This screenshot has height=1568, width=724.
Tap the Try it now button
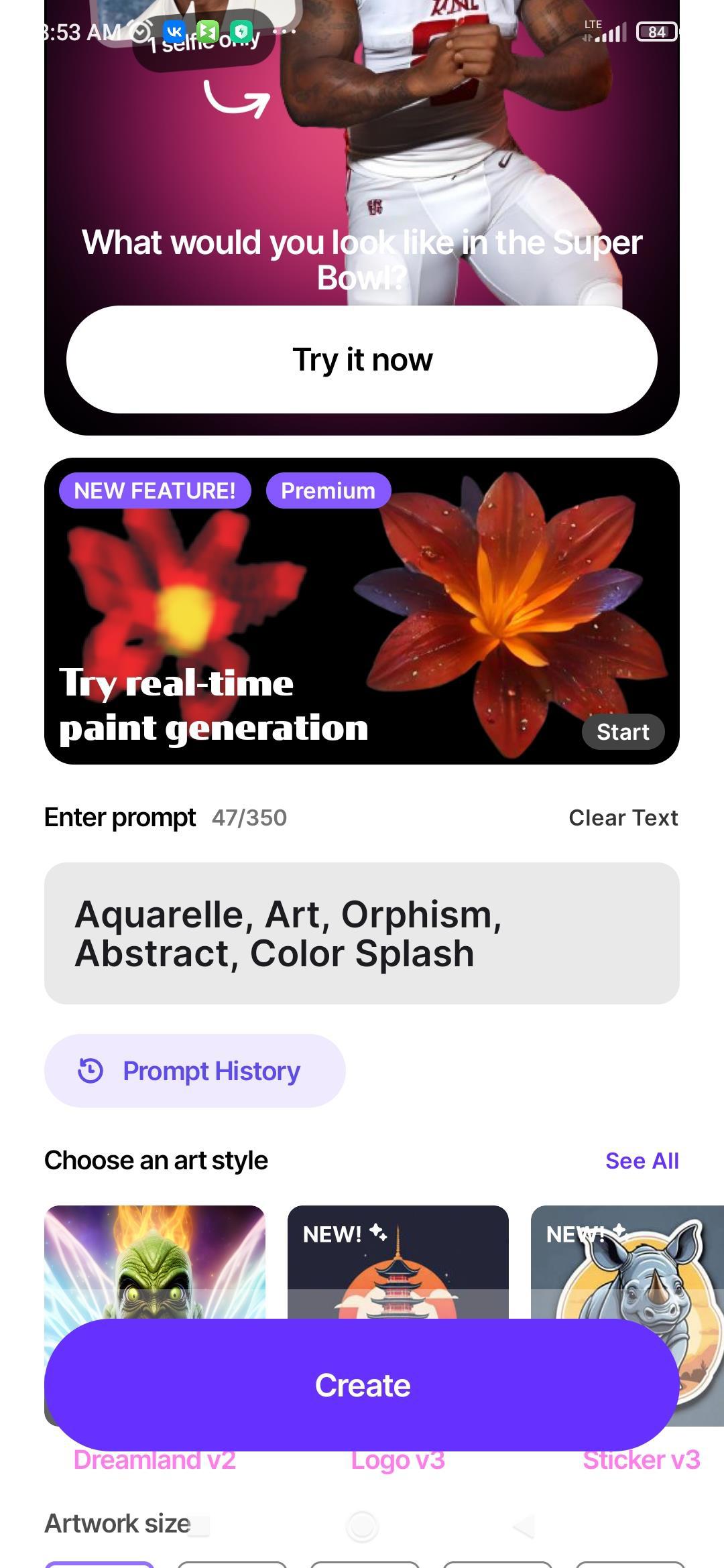coord(362,360)
